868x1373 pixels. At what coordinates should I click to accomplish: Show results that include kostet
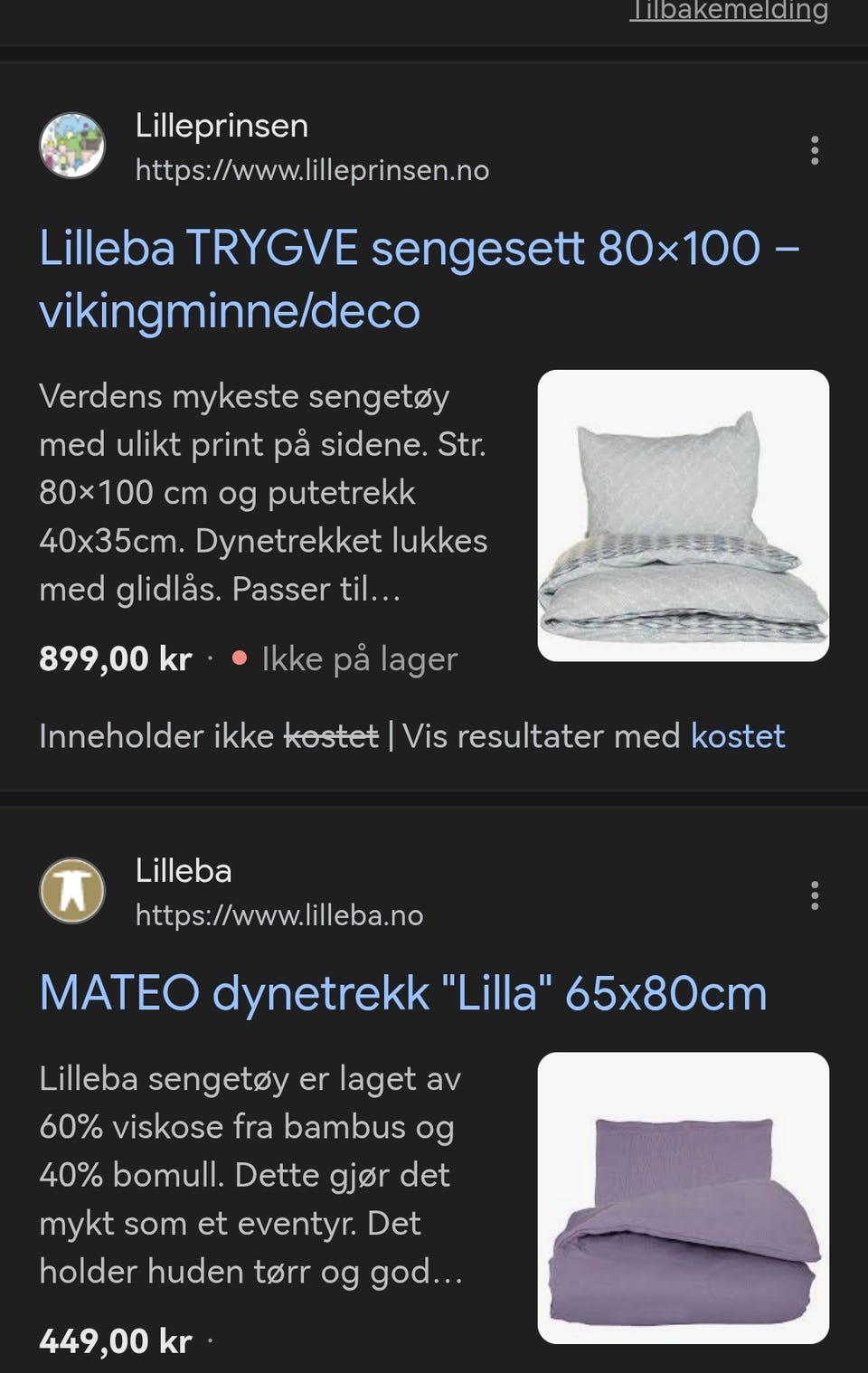coord(737,736)
